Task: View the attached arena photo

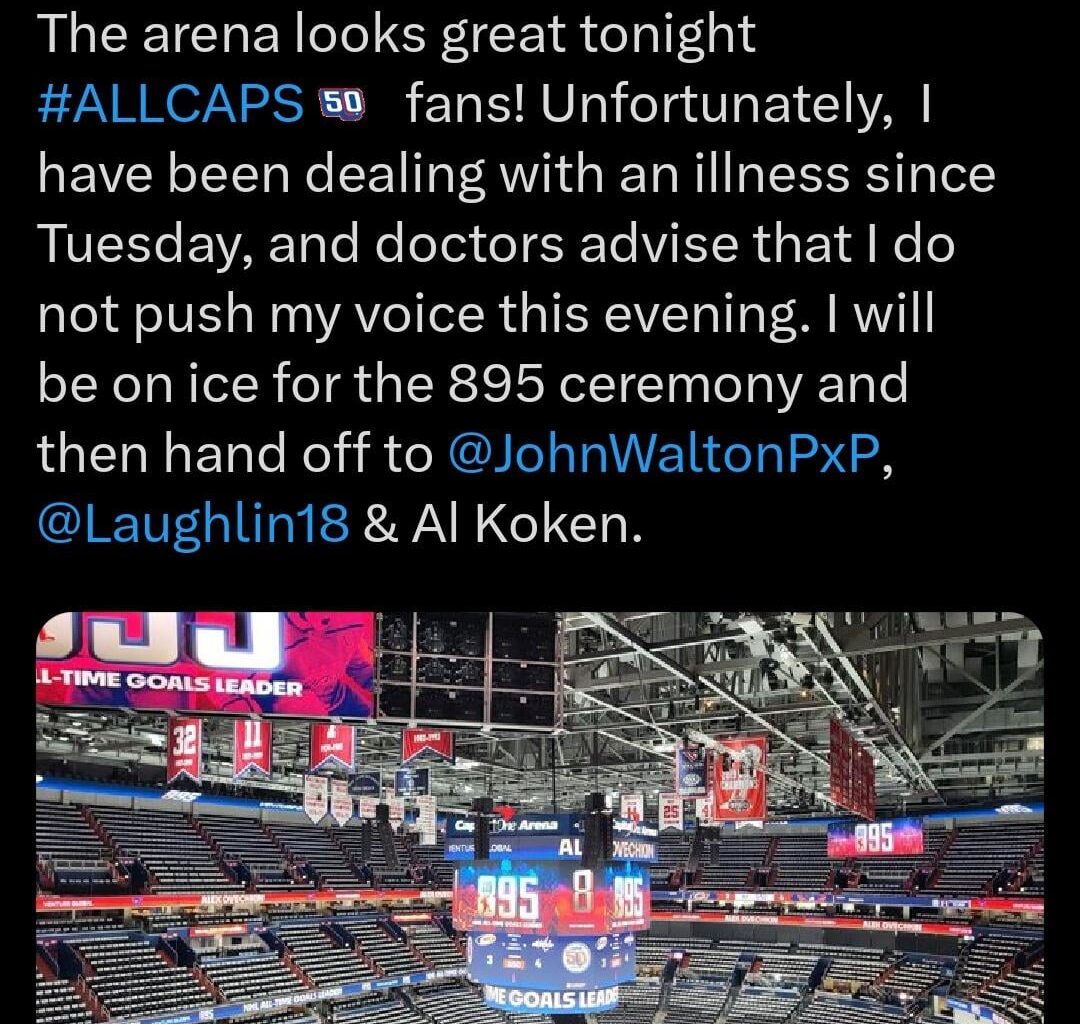Action: (540, 820)
